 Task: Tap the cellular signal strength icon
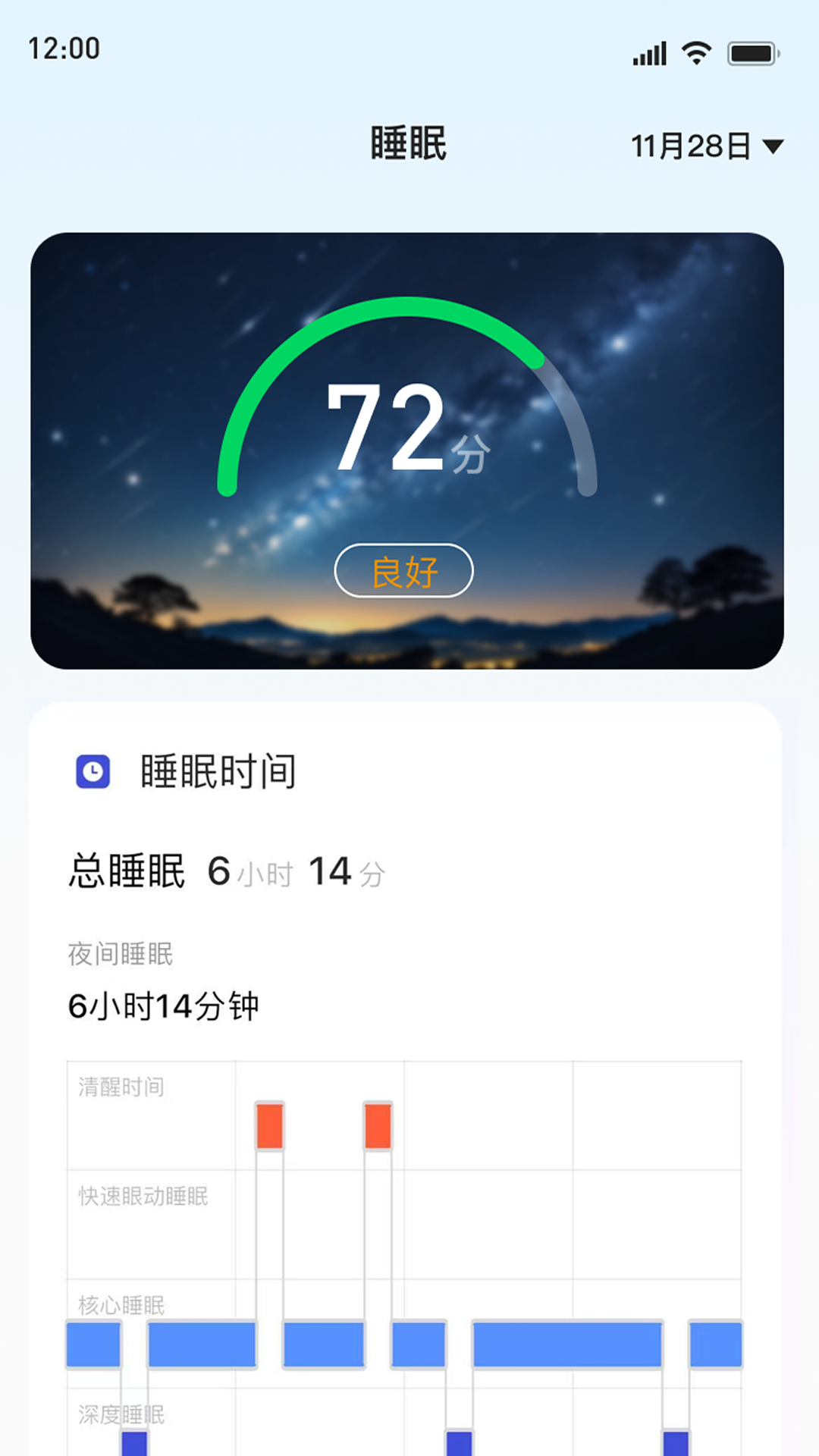648,52
